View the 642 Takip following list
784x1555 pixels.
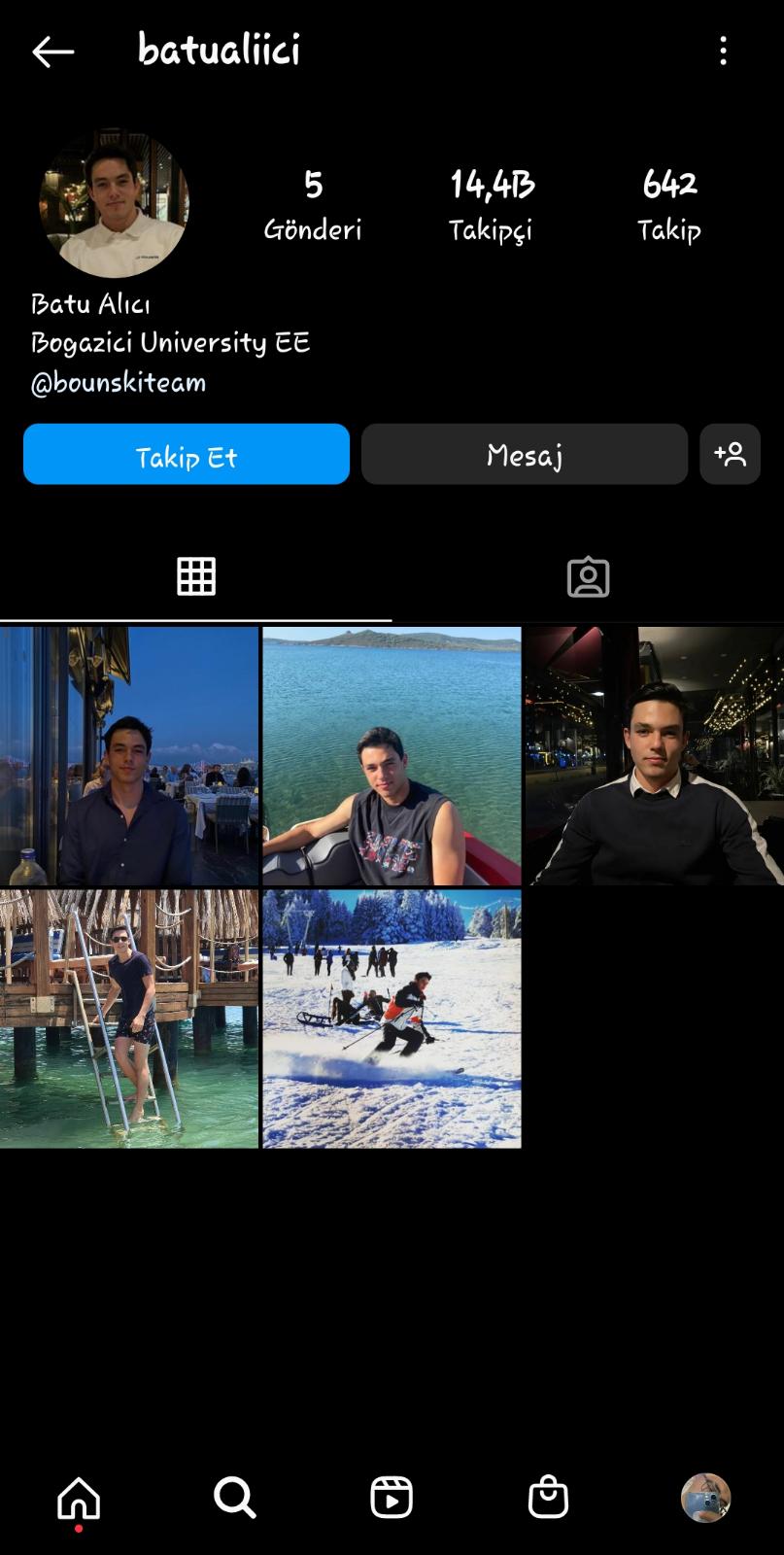(668, 204)
